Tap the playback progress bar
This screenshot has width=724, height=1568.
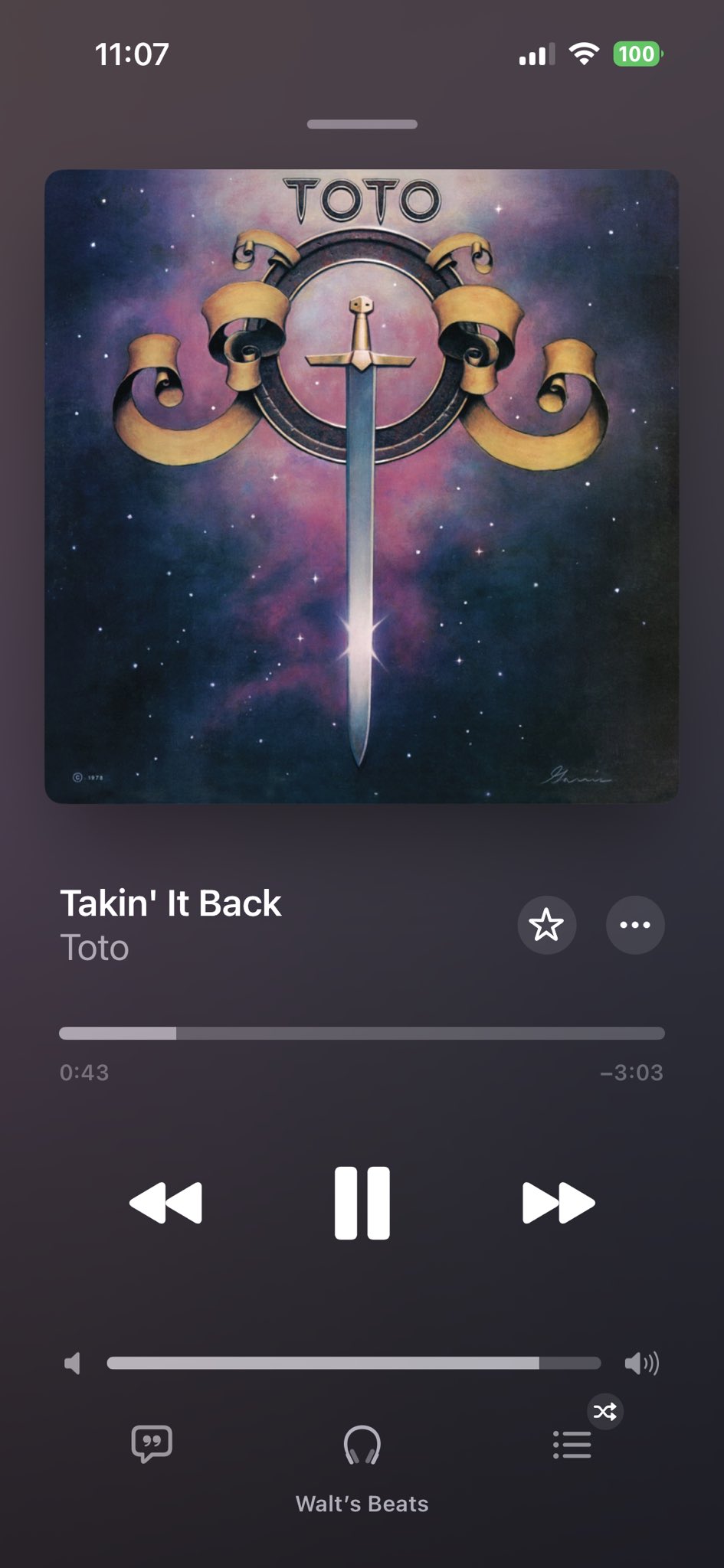click(362, 1034)
